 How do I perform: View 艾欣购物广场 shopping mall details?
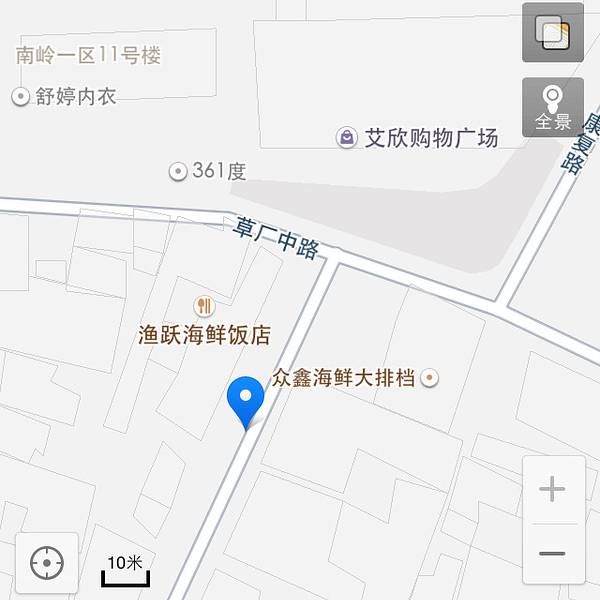(x=347, y=138)
